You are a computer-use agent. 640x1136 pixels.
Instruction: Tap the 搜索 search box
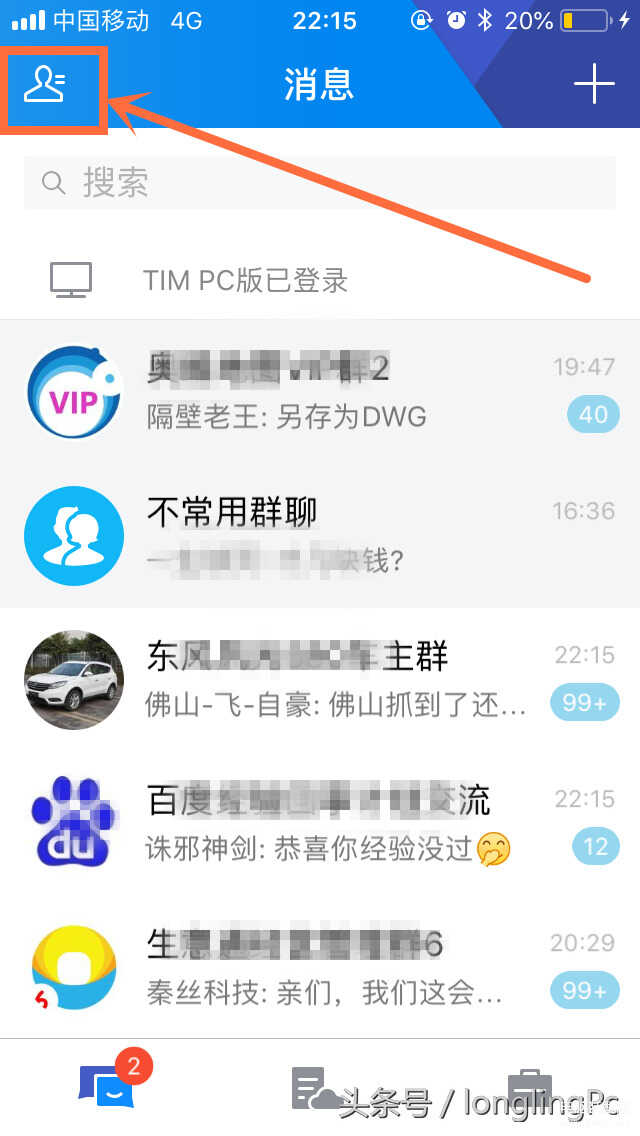pyautogui.click(x=320, y=183)
